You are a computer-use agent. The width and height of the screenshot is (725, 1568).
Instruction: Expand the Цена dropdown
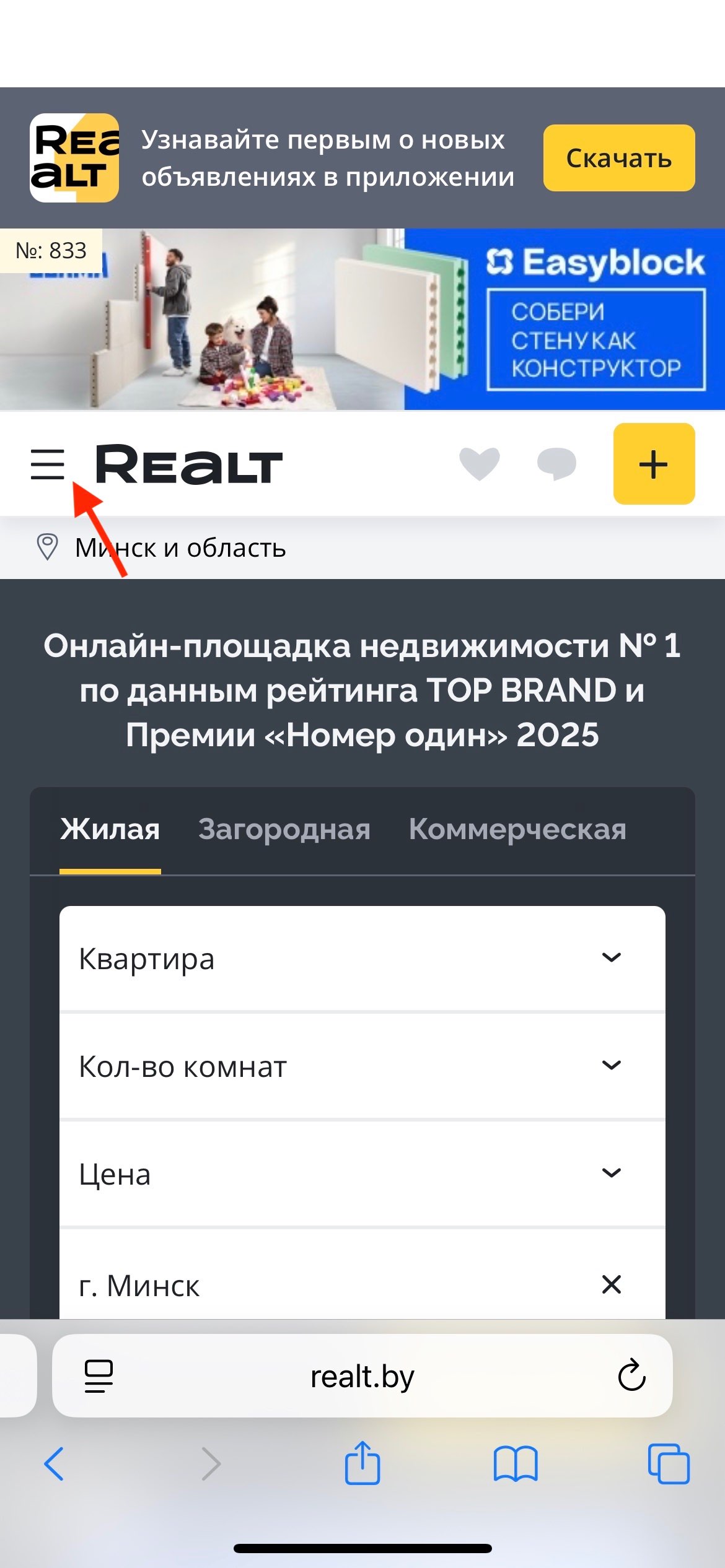point(362,1174)
